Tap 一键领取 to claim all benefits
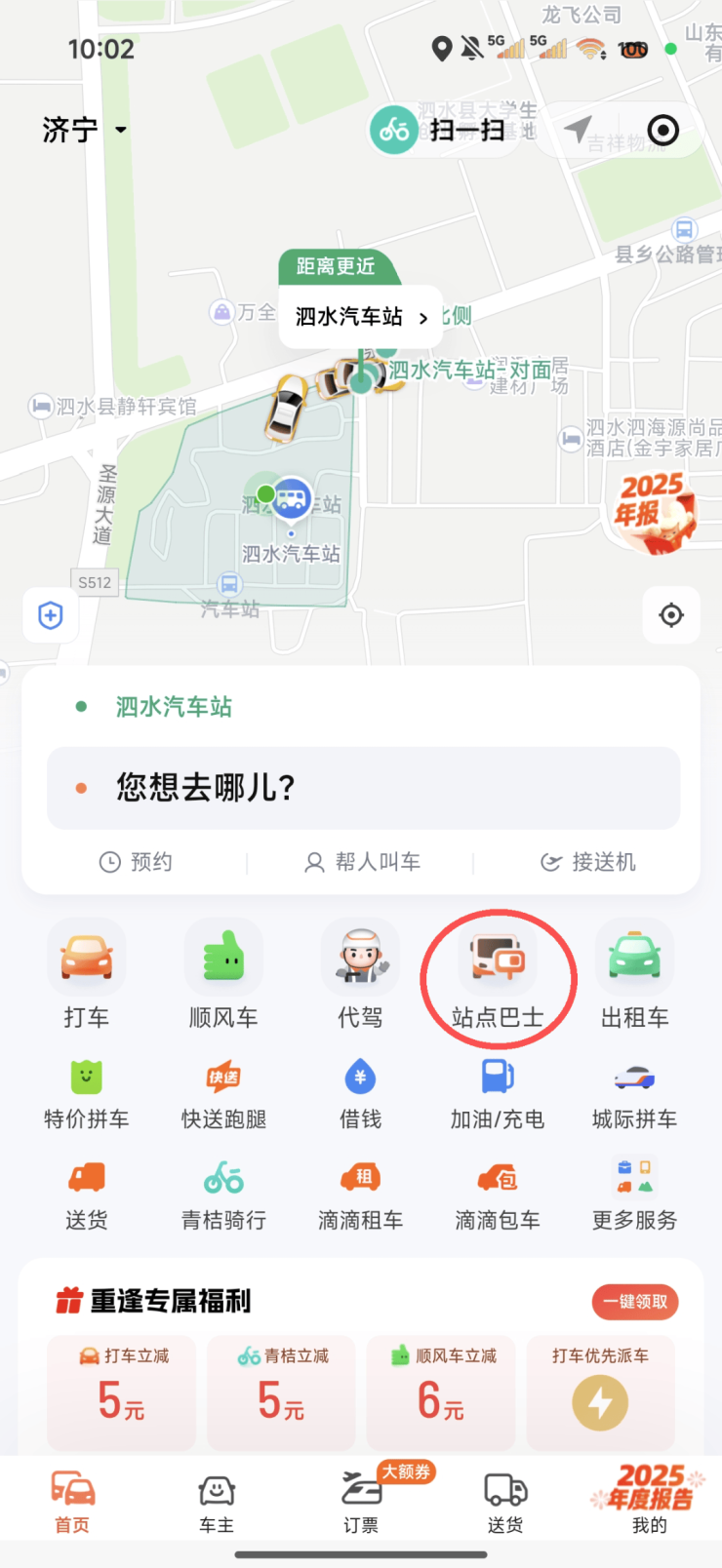 [634, 1302]
